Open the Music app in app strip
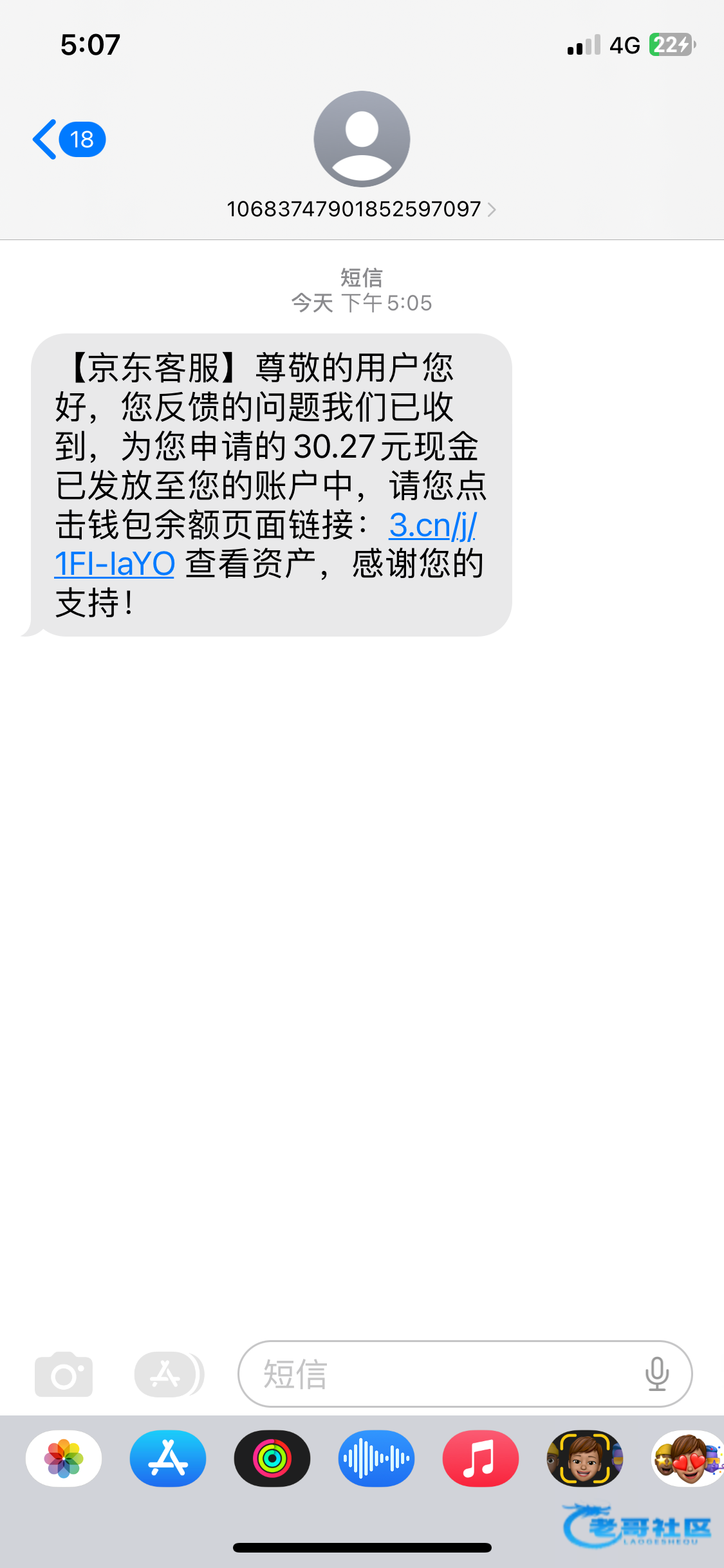Screen dimensions: 724x1568 [x=480, y=1459]
